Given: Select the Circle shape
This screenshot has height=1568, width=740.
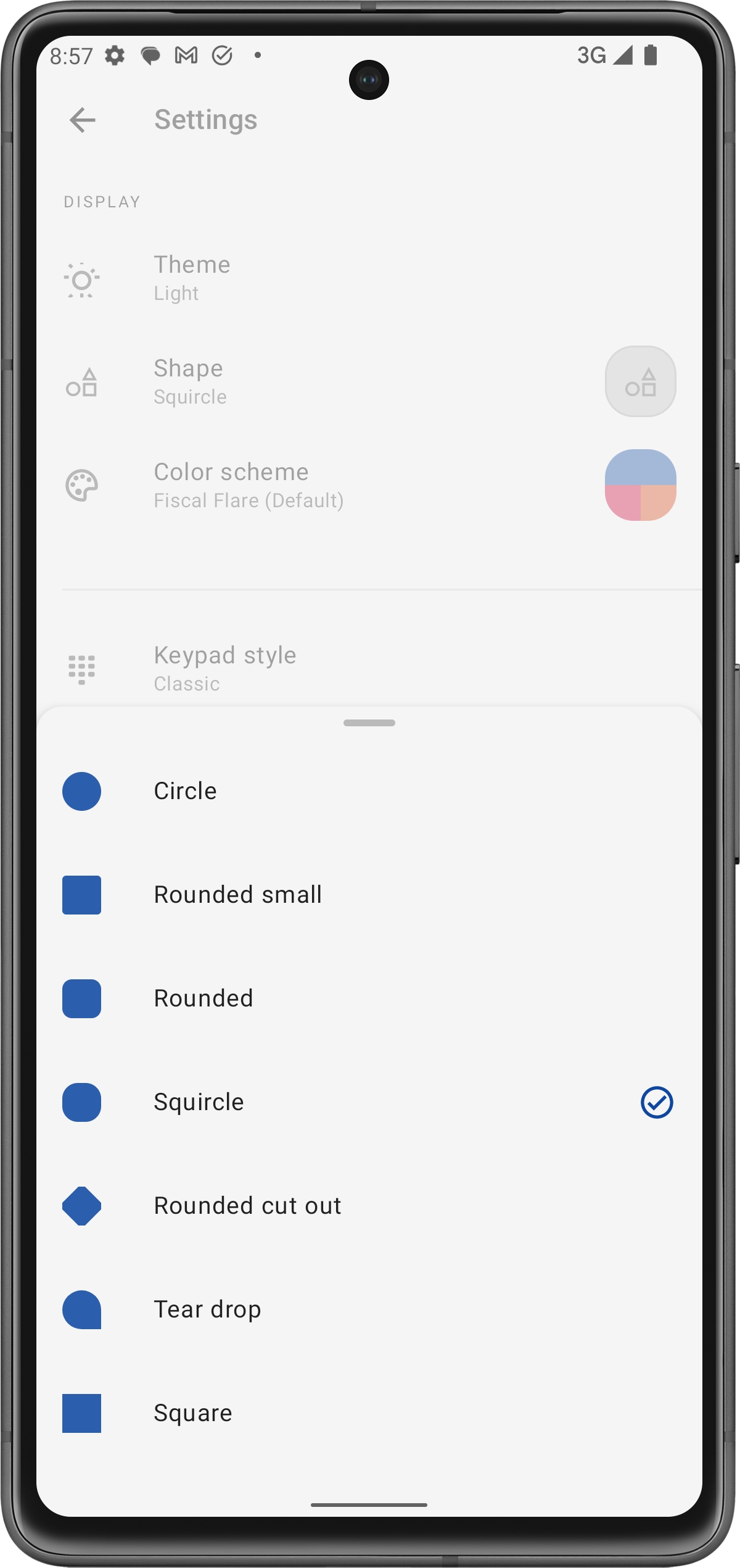Looking at the screenshot, I should [x=185, y=791].
